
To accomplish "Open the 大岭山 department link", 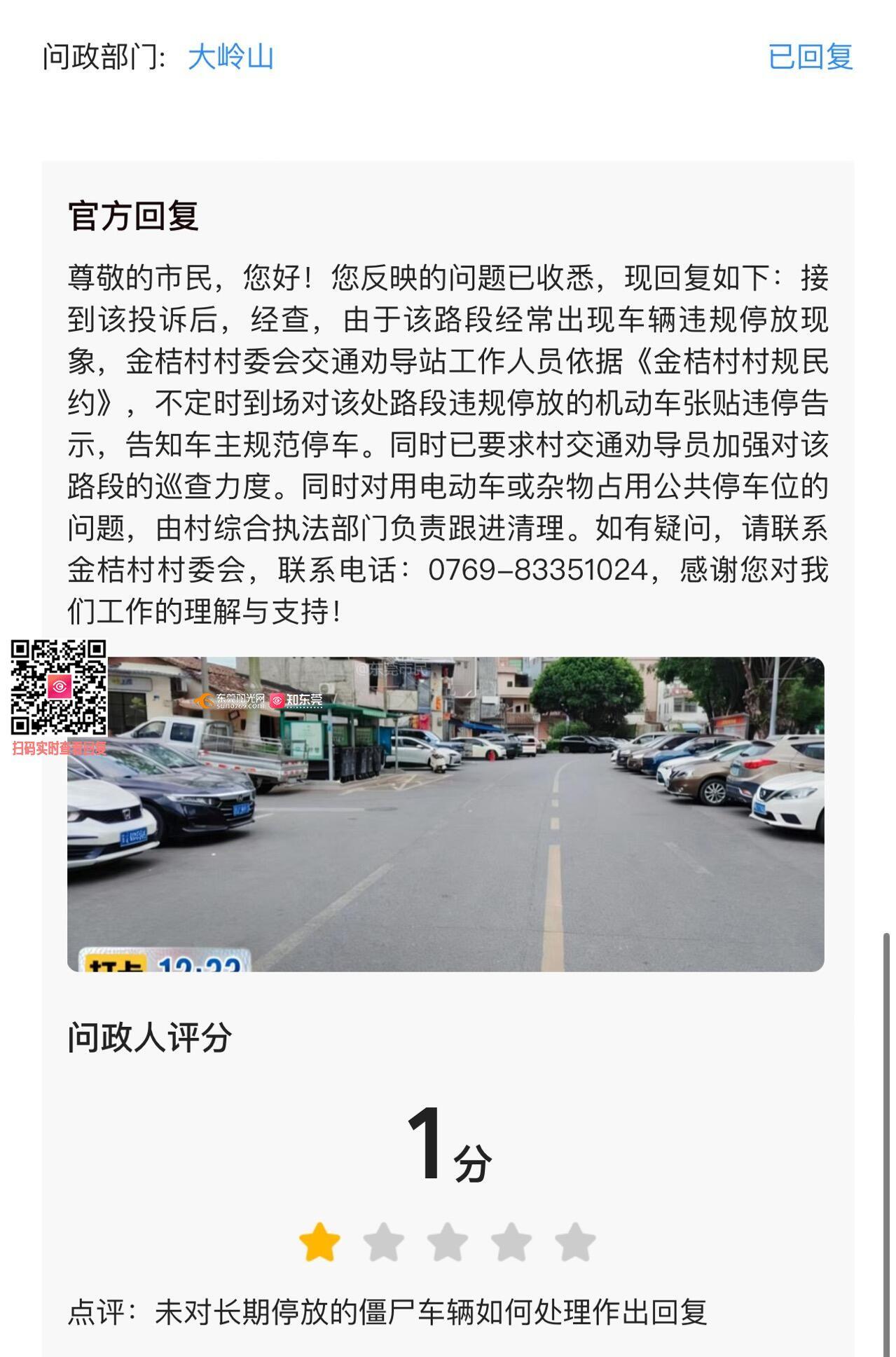I will coord(230,57).
